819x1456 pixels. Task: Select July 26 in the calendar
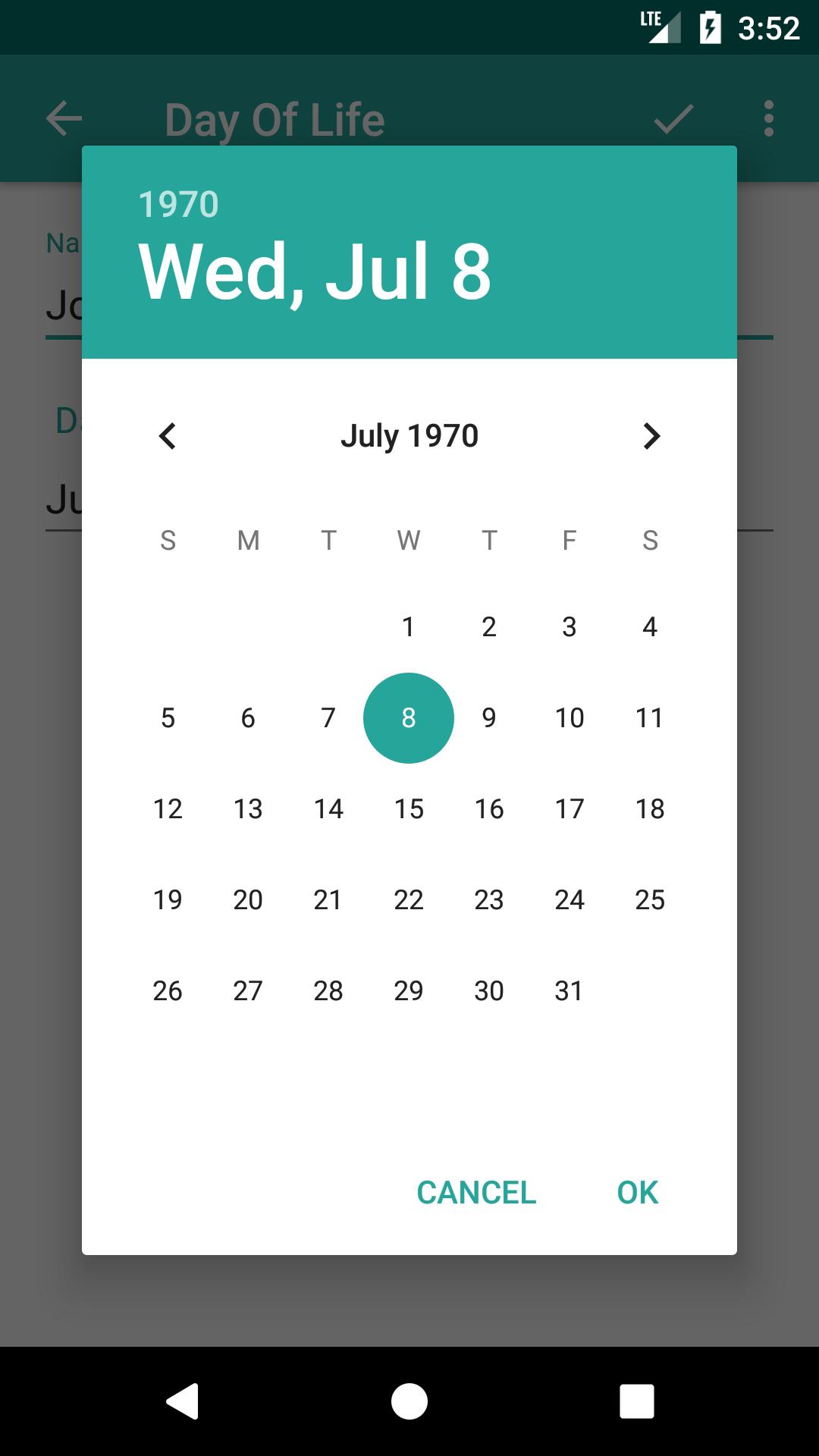[168, 990]
